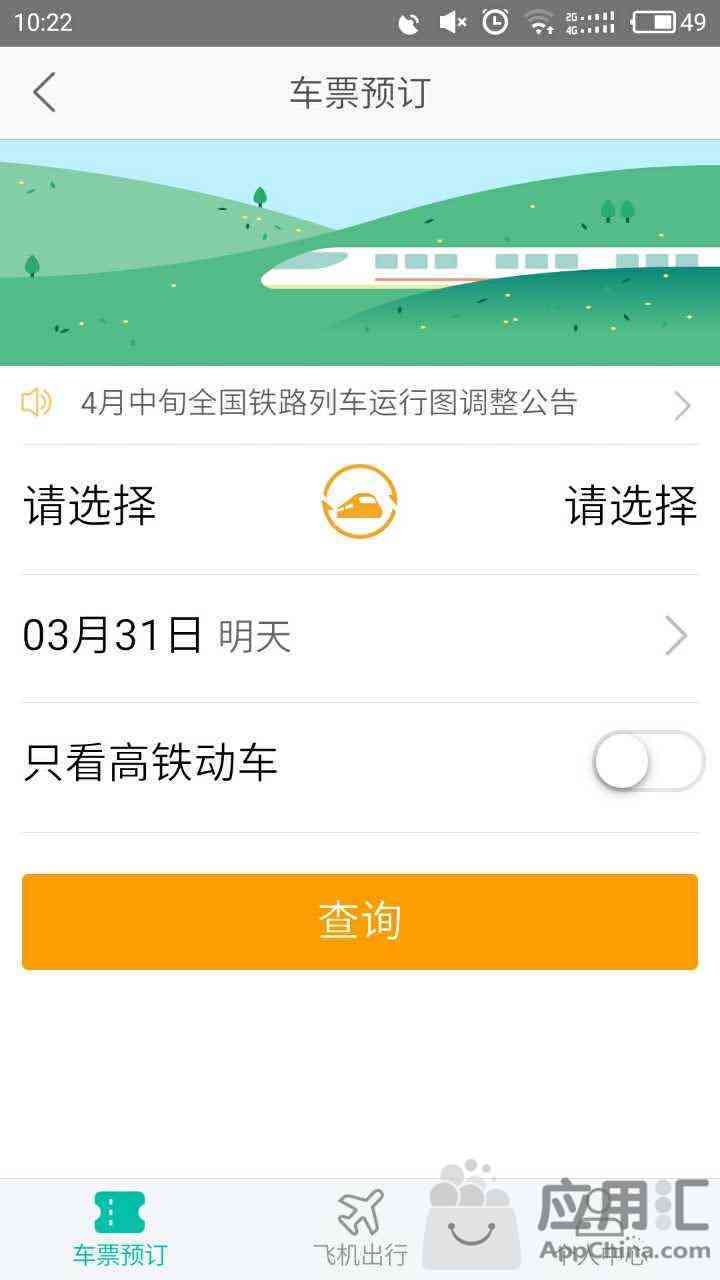Switch to the 车票预订 tab

120,1228
